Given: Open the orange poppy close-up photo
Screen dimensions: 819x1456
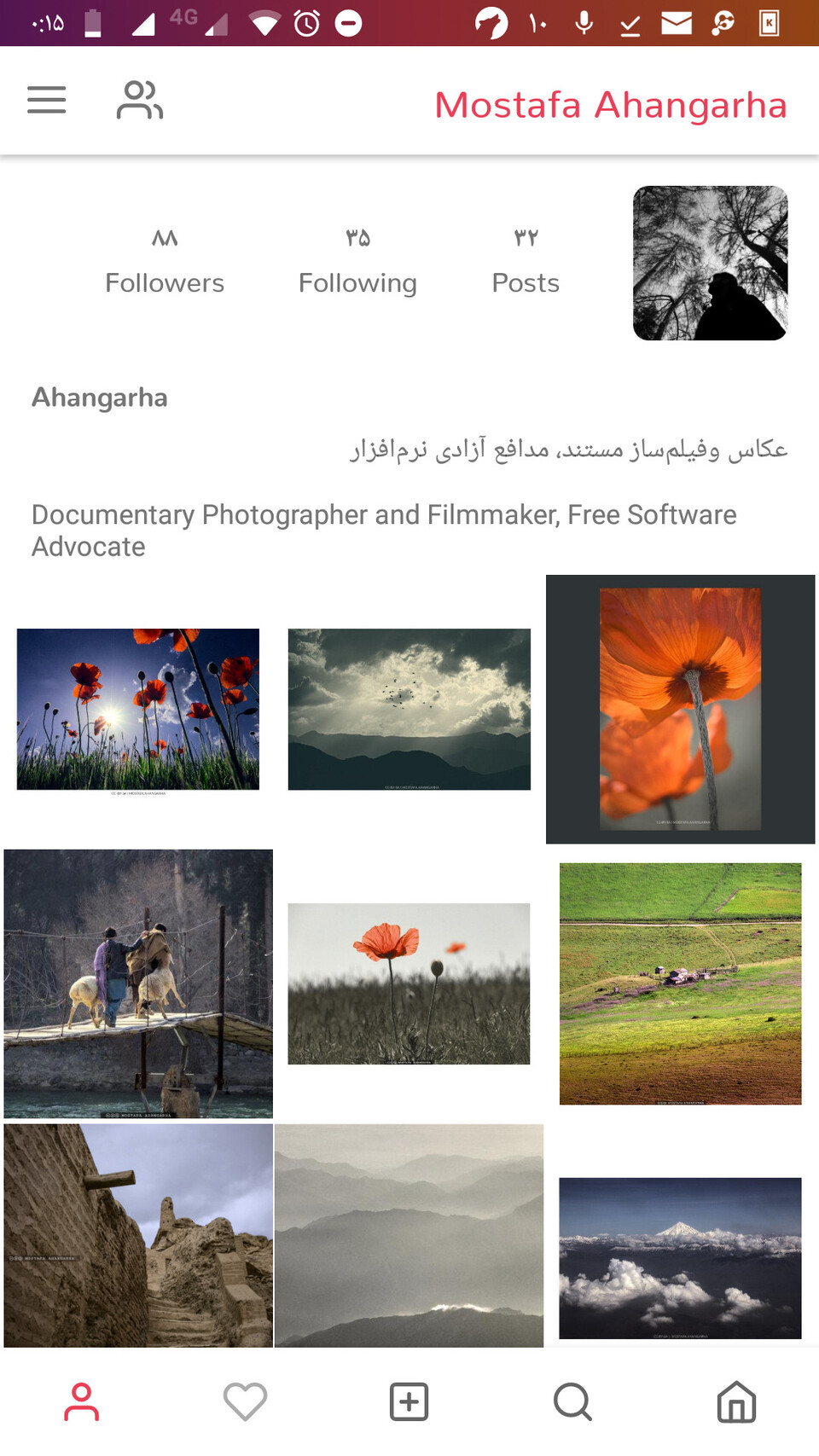Looking at the screenshot, I should pyautogui.click(x=680, y=709).
